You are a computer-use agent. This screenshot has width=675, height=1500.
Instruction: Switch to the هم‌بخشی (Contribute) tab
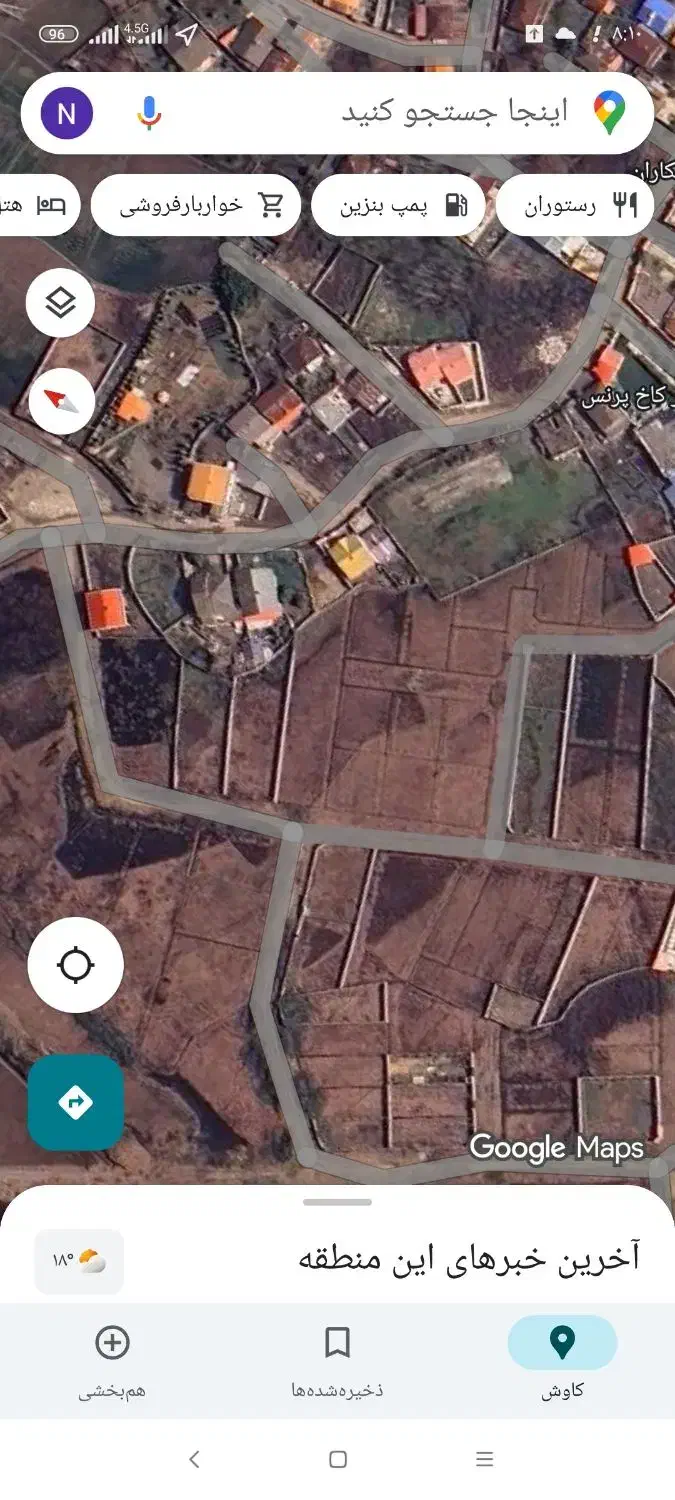(x=112, y=1358)
